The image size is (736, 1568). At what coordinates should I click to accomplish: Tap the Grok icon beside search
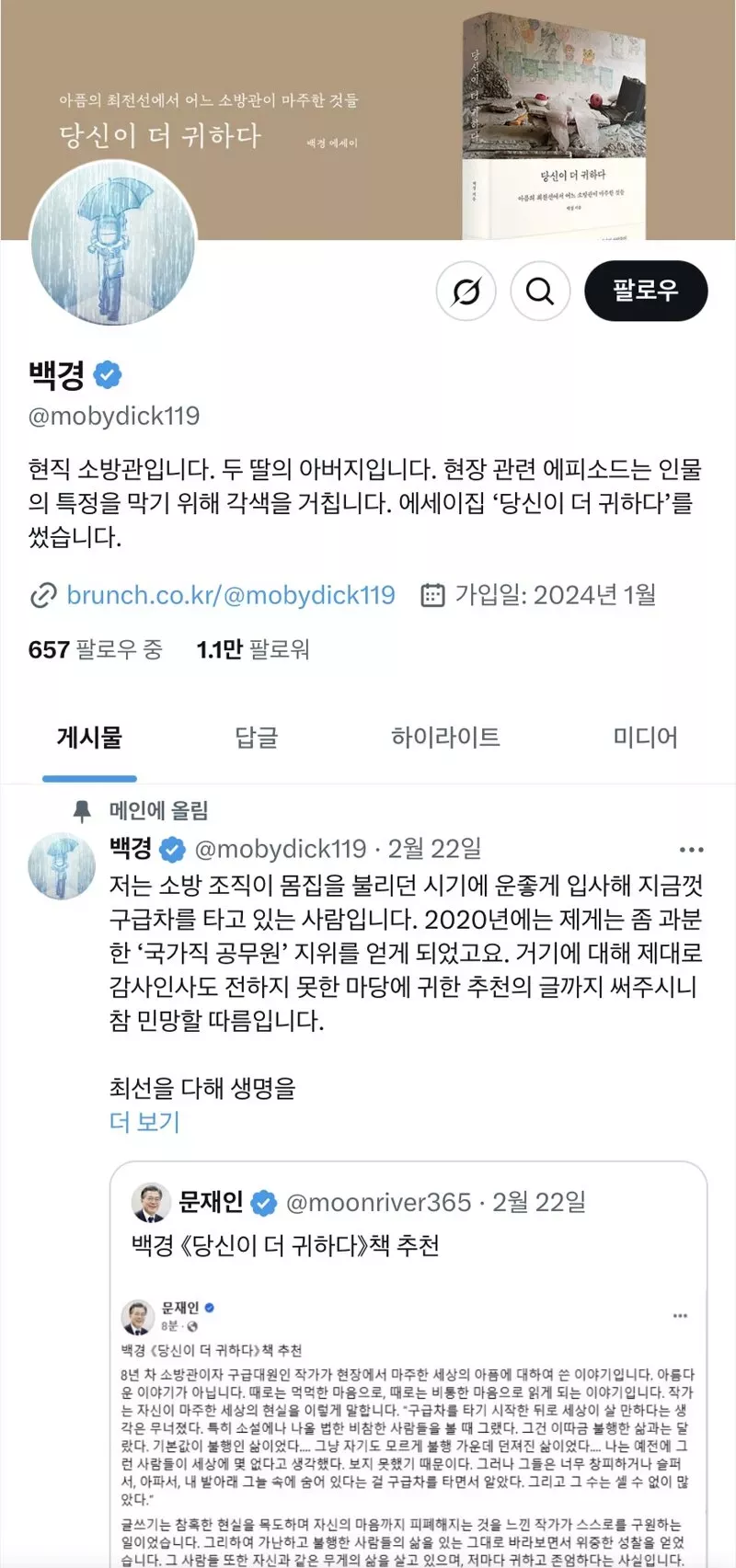pos(466,292)
